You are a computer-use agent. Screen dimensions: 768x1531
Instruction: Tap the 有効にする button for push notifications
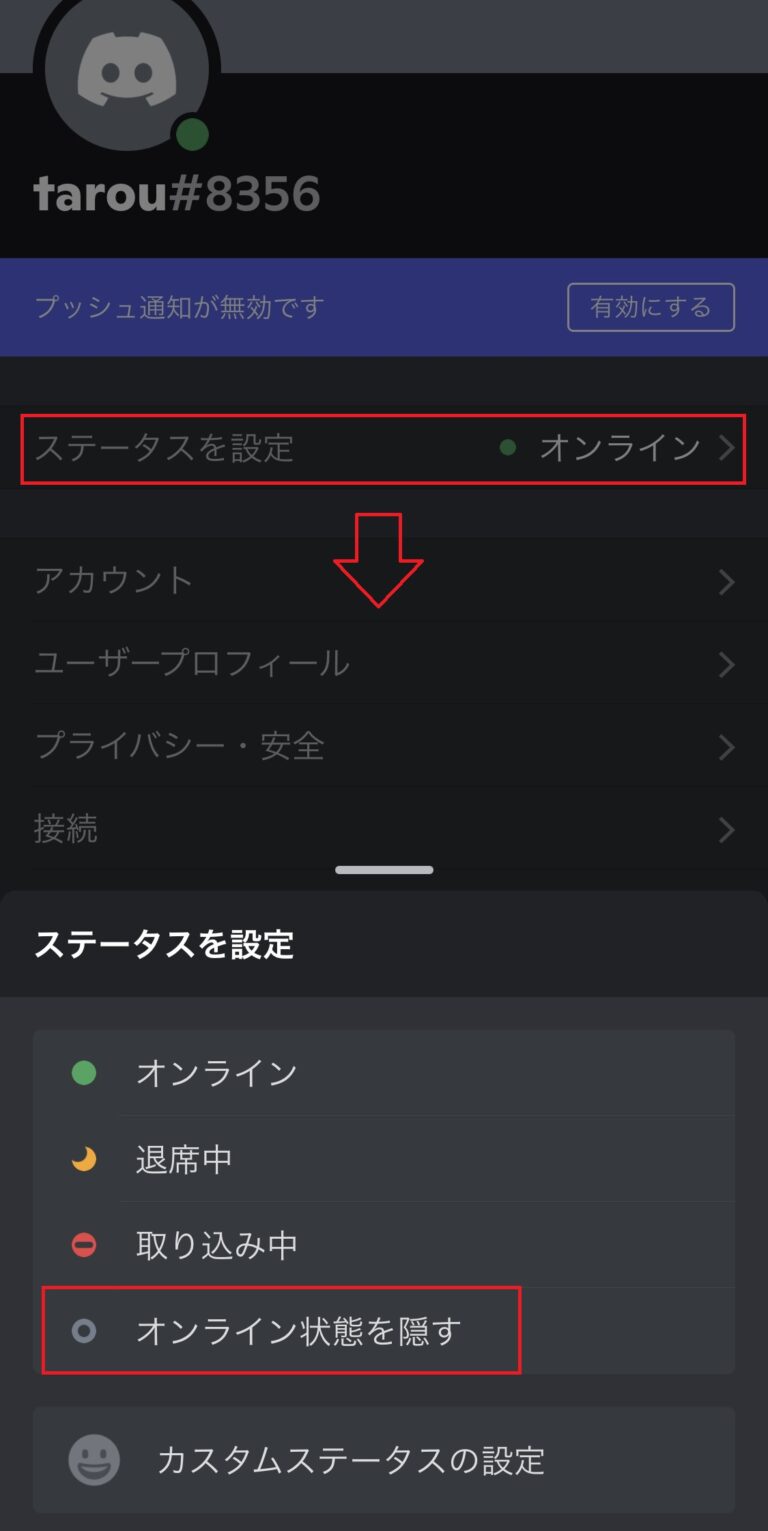tap(650, 307)
